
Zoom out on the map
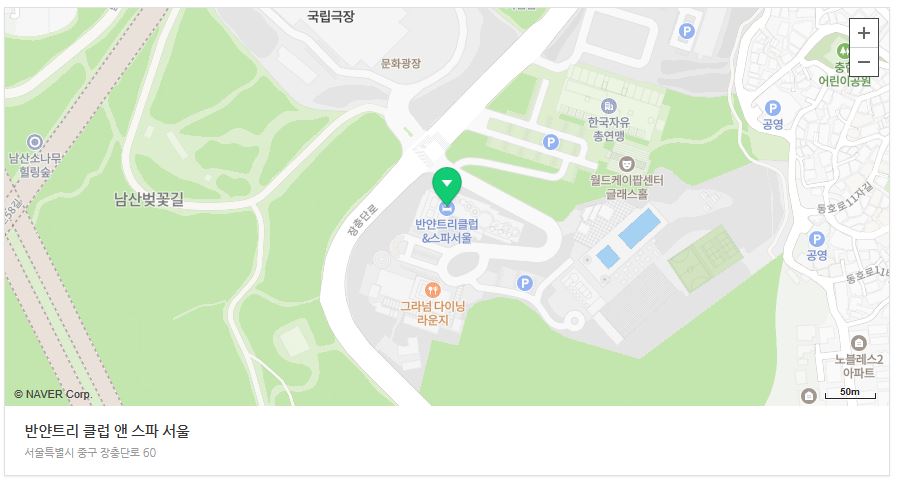click(x=863, y=62)
